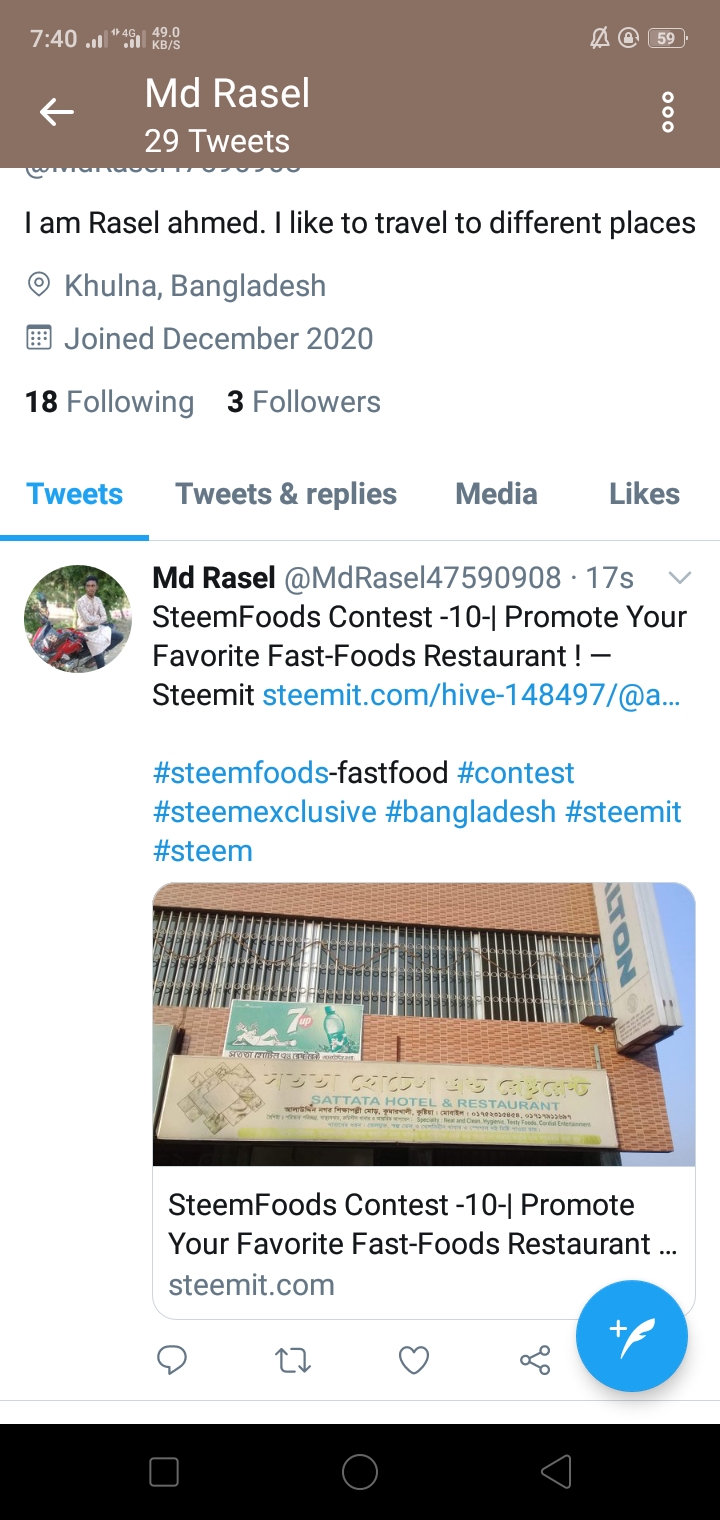The width and height of the screenshot is (720, 1520).
Task: Reply to the SteemFoods tweet
Action: pyautogui.click(x=173, y=1360)
